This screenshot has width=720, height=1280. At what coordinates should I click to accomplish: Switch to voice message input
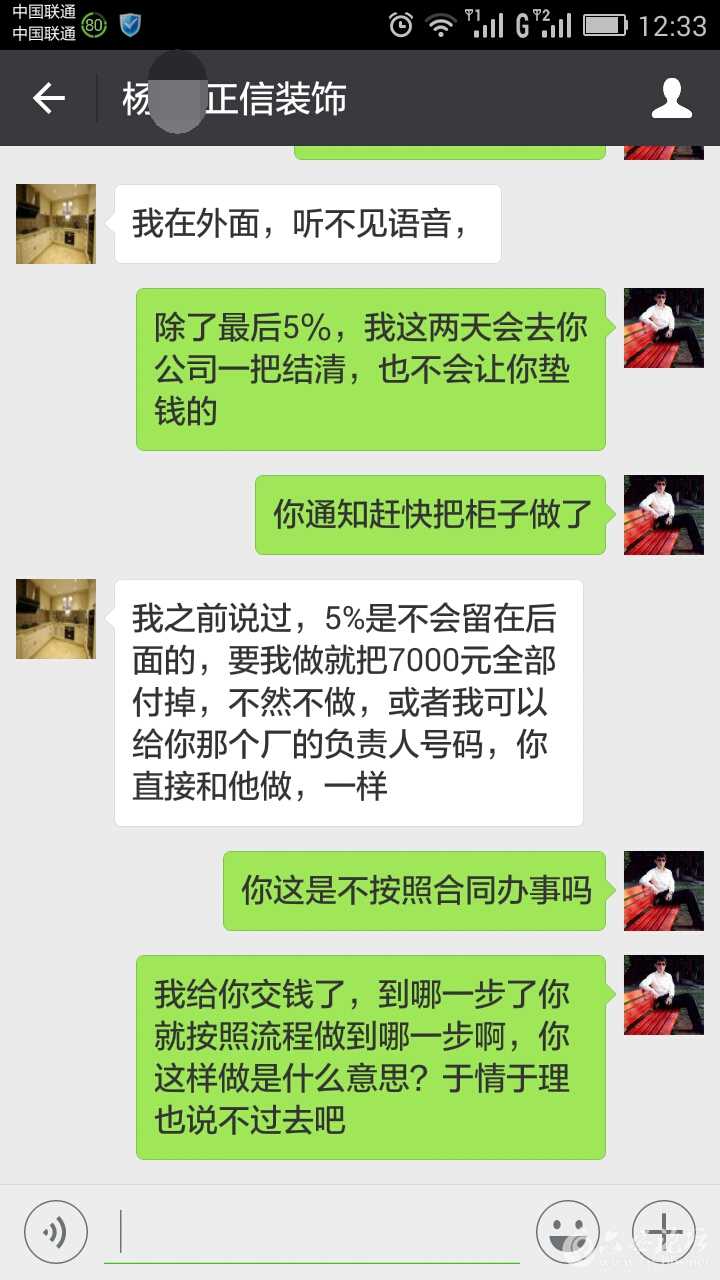click(56, 1231)
